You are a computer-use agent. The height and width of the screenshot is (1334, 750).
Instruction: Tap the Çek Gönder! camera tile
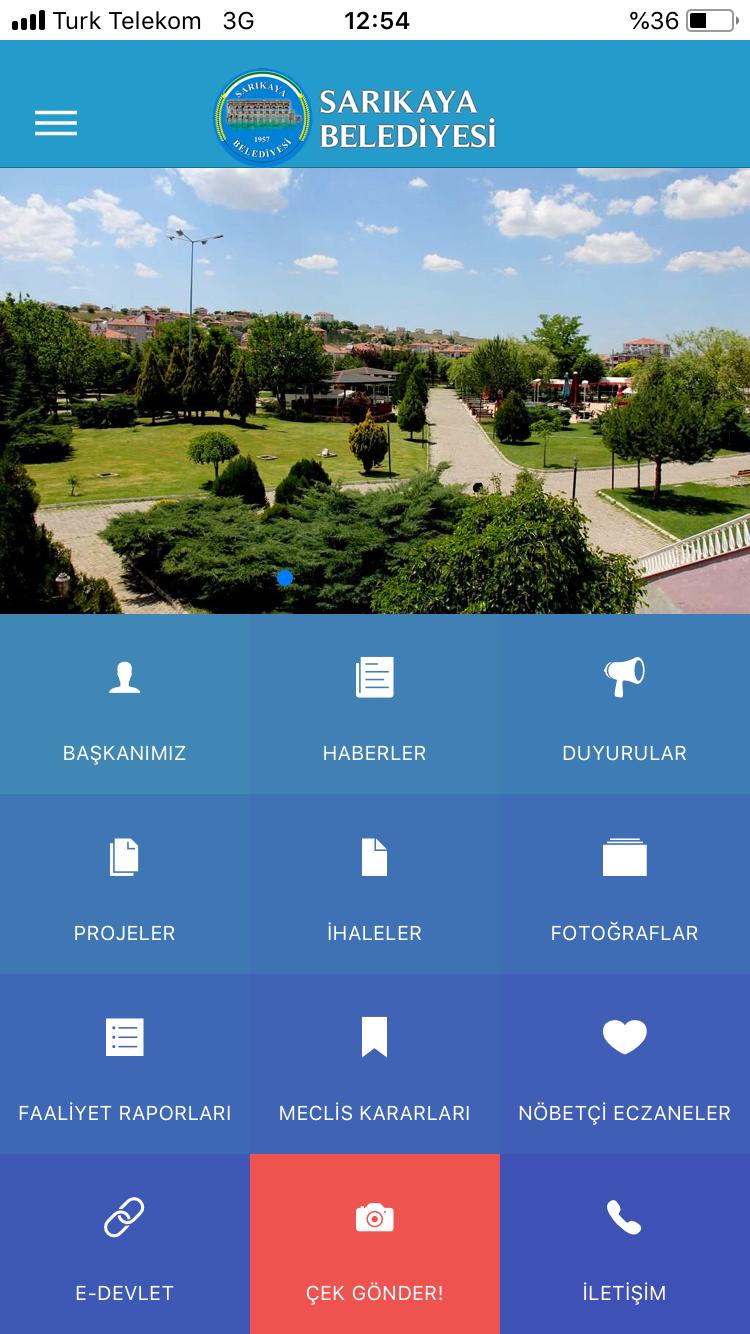pos(375,1244)
